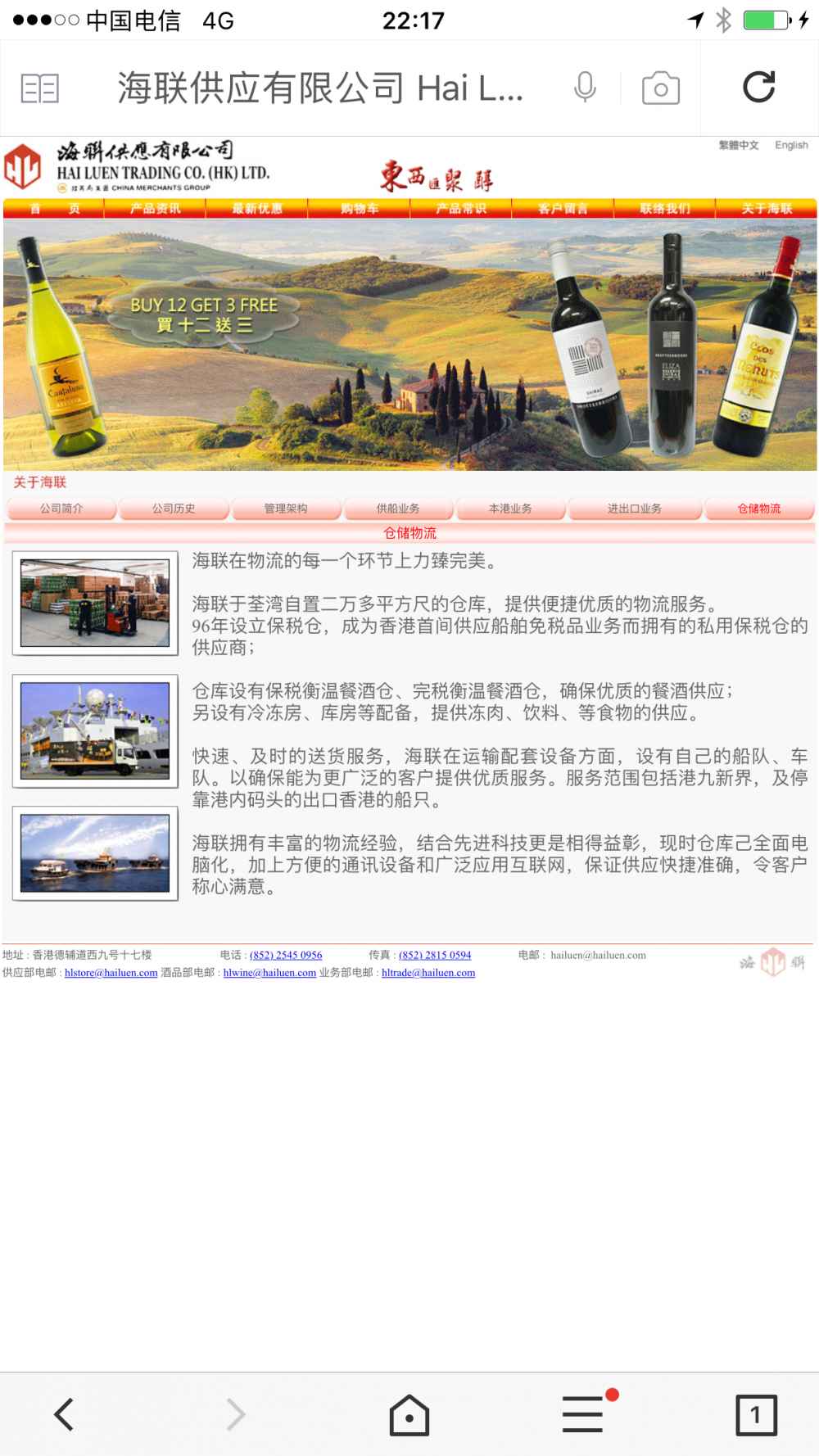Image resolution: width=819 pixels, height=1456 pixels.
Task: Open the browser menu button
Action: tap(583, 1414)
